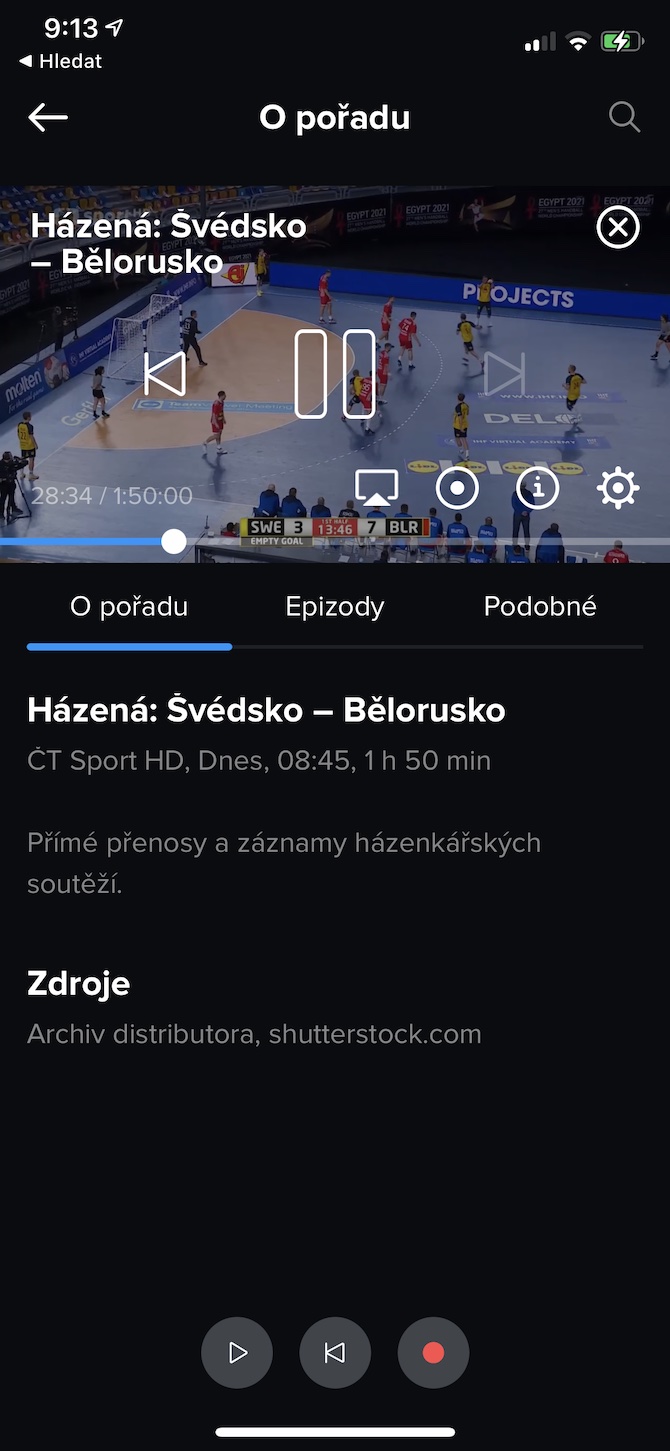This screenshot has width=670, height=1451.
Task: Skip to the previous program in the player
Action: click(x=165, y=375)
